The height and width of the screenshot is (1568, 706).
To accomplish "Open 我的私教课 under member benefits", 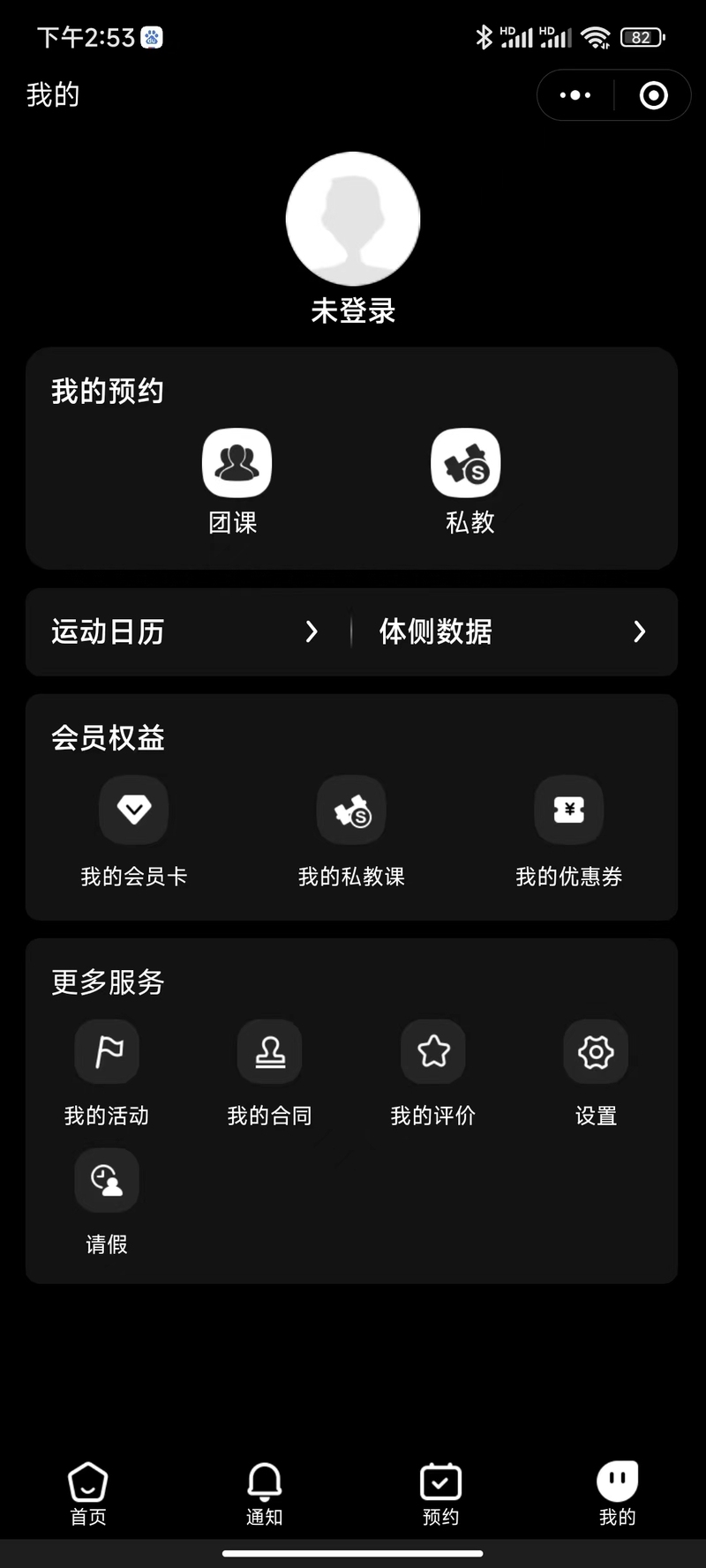I will (351, 832).
